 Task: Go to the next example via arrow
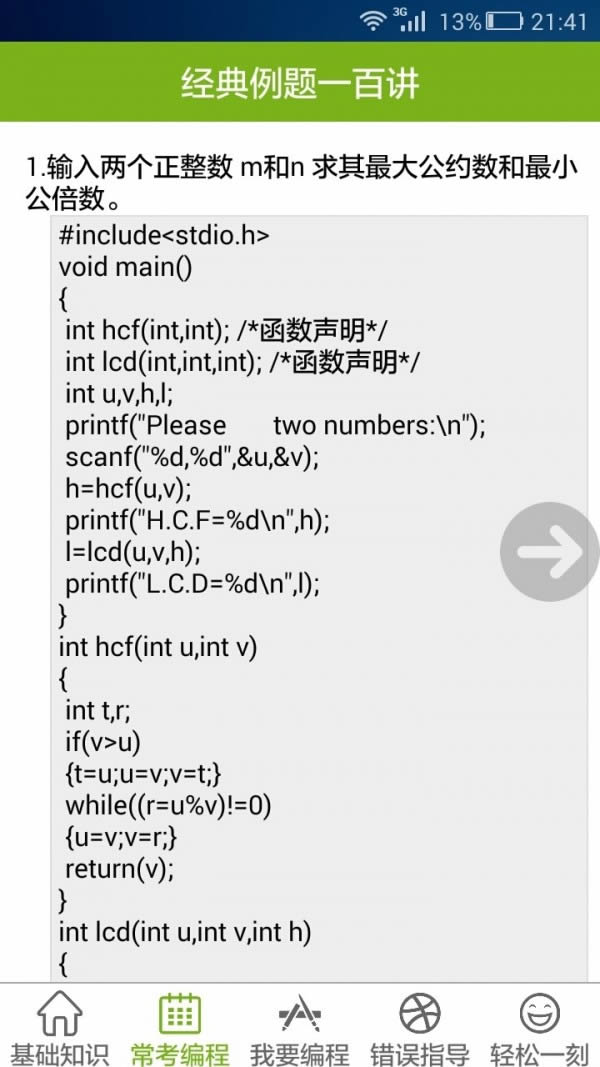click(550, 551)
